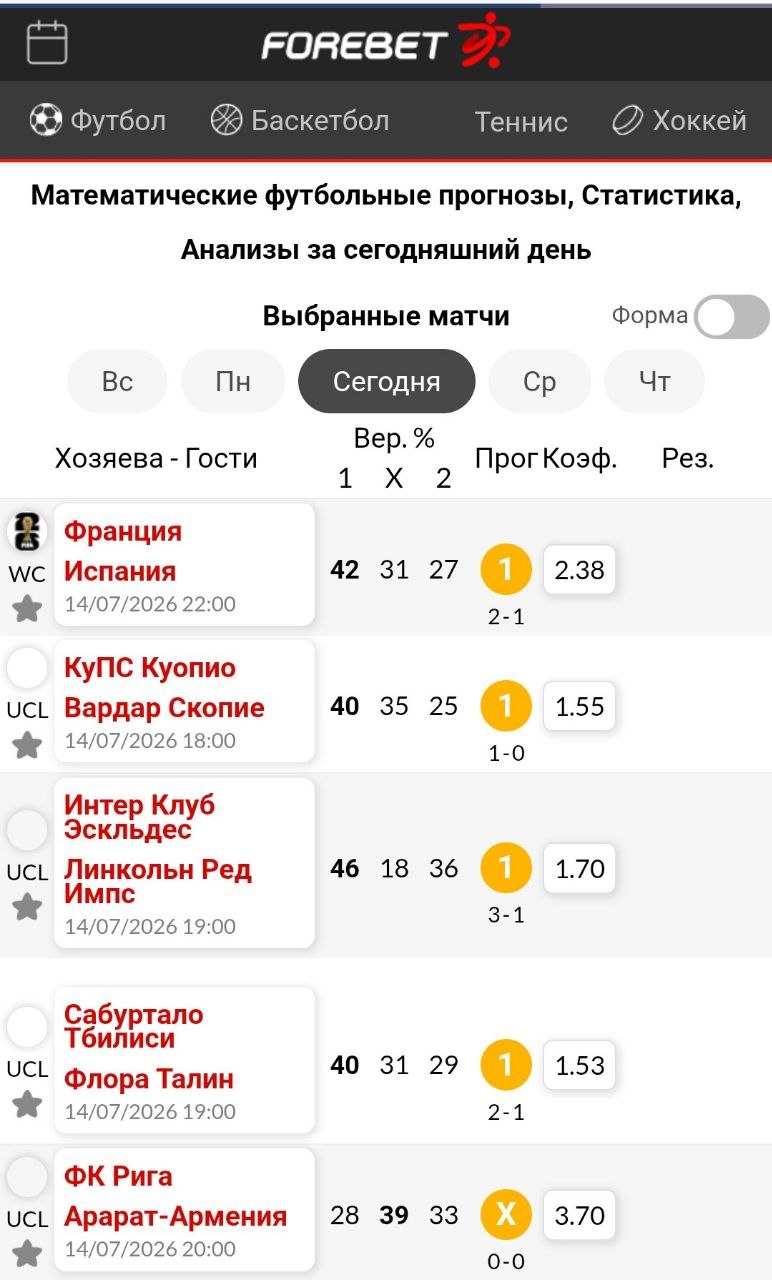This screenshot has height=1280, width=772.
Task: Select the Вс day chip
Action: [117, 381]
